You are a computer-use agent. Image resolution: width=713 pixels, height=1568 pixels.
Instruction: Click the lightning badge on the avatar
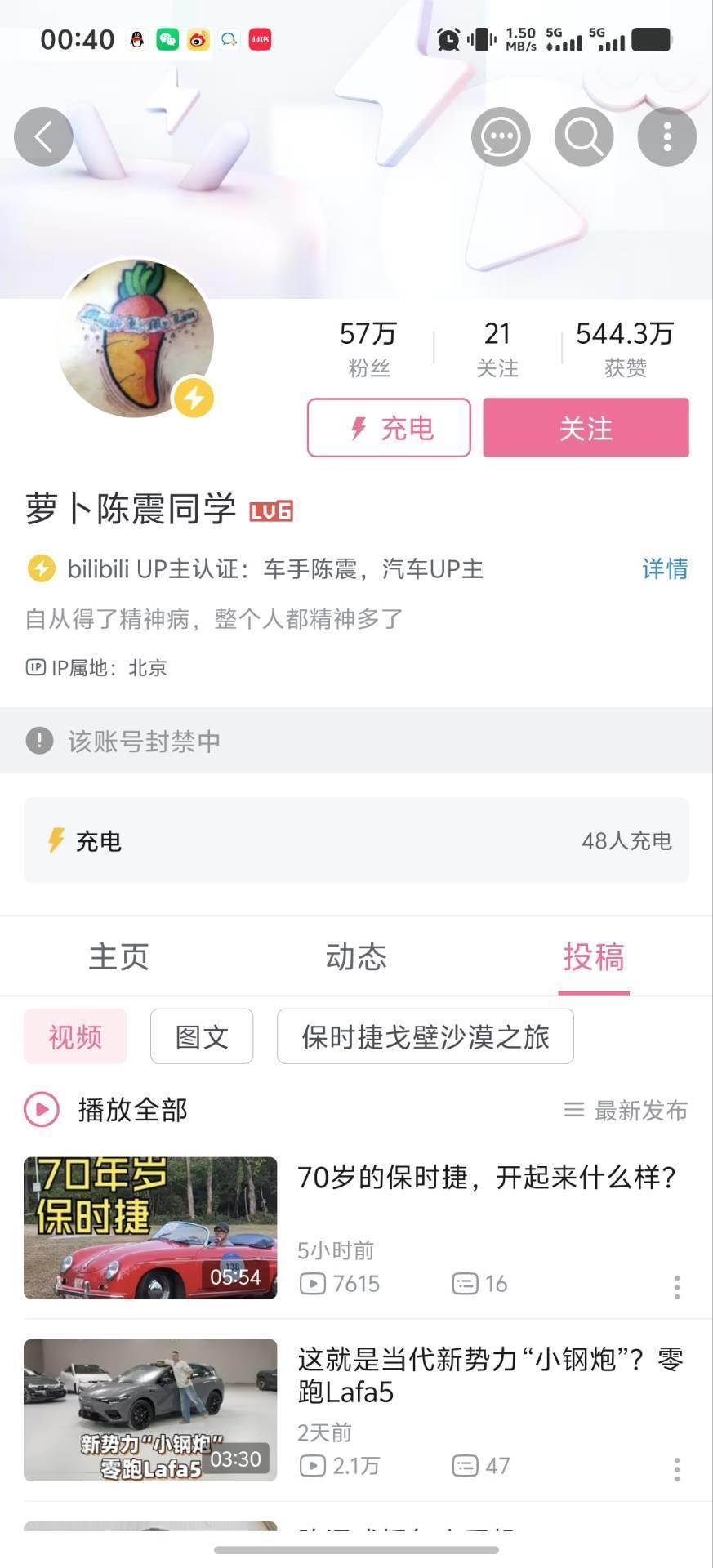pos(194,398)
